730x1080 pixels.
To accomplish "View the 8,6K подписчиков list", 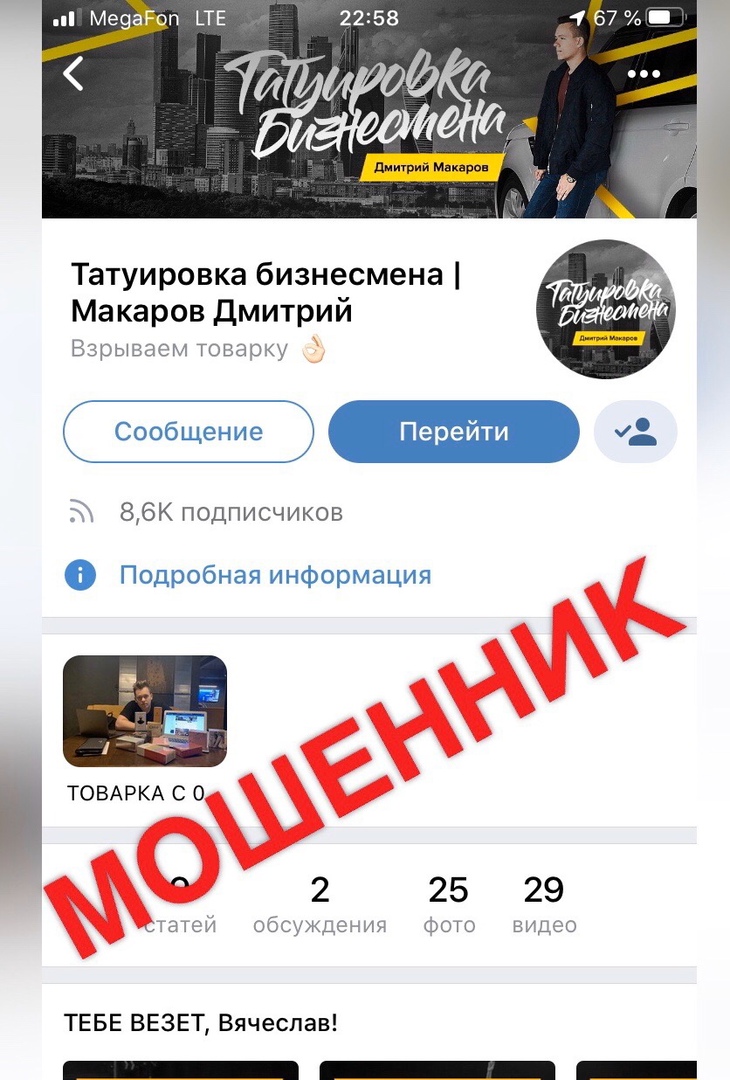I will point(230,513).
